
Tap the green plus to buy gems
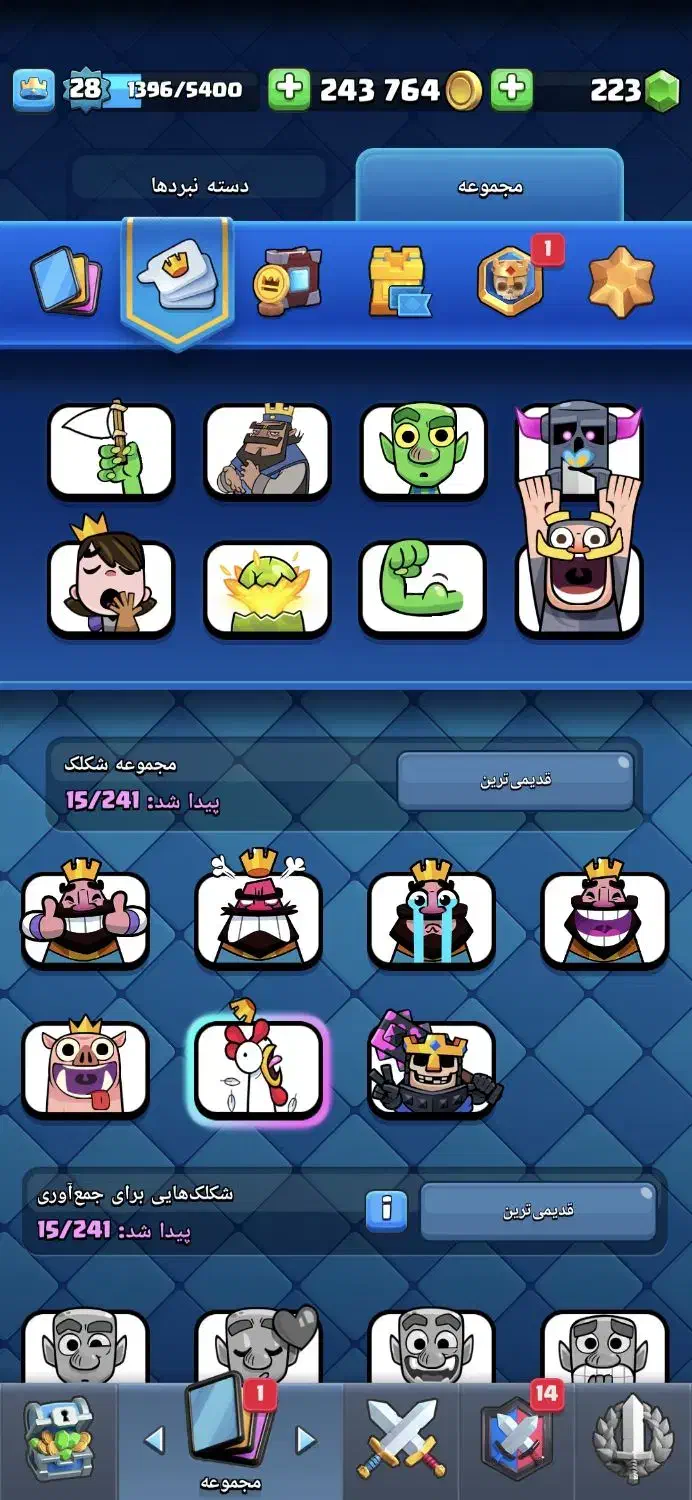(x=511, y=90)
